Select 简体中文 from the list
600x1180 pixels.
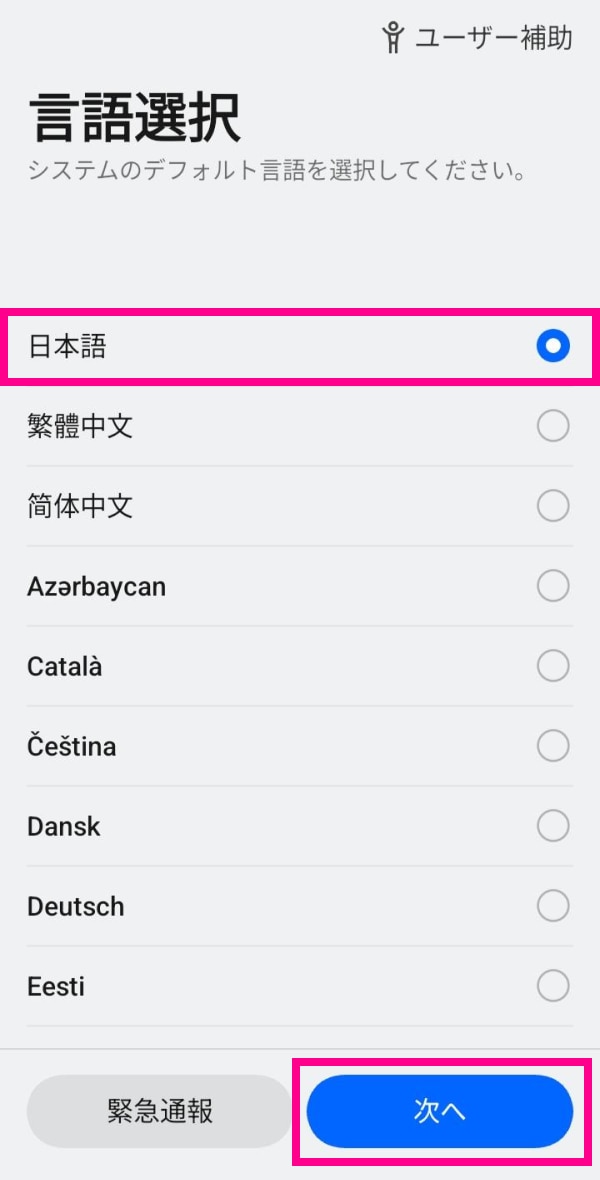[300, 507]
